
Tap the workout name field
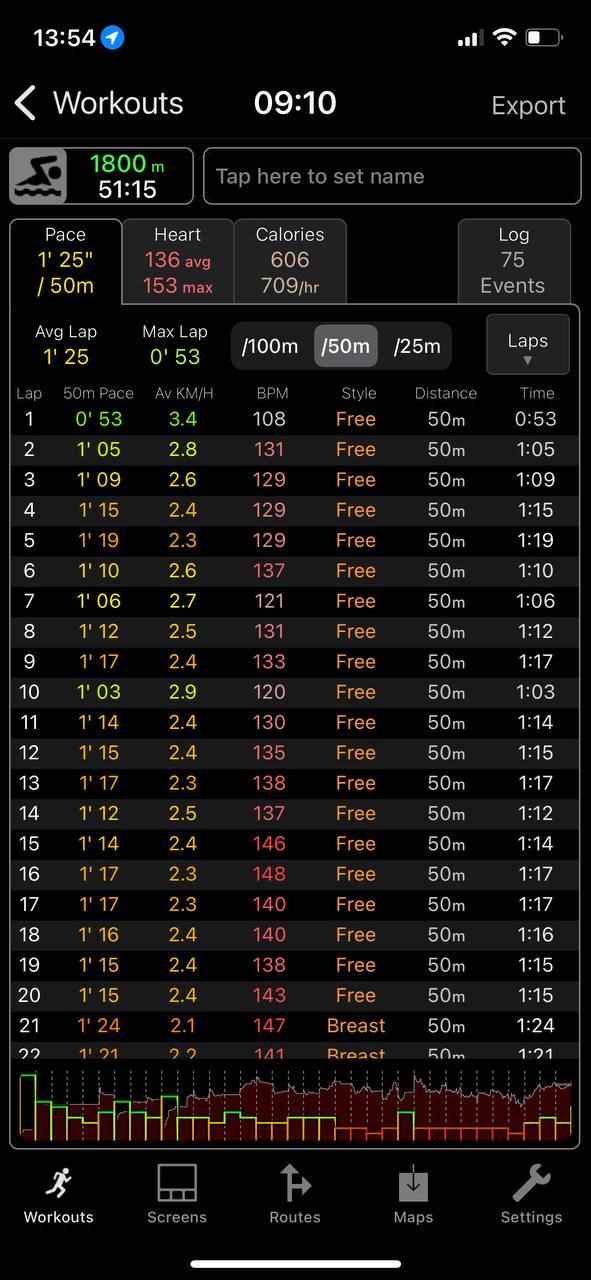pos(392,176)
